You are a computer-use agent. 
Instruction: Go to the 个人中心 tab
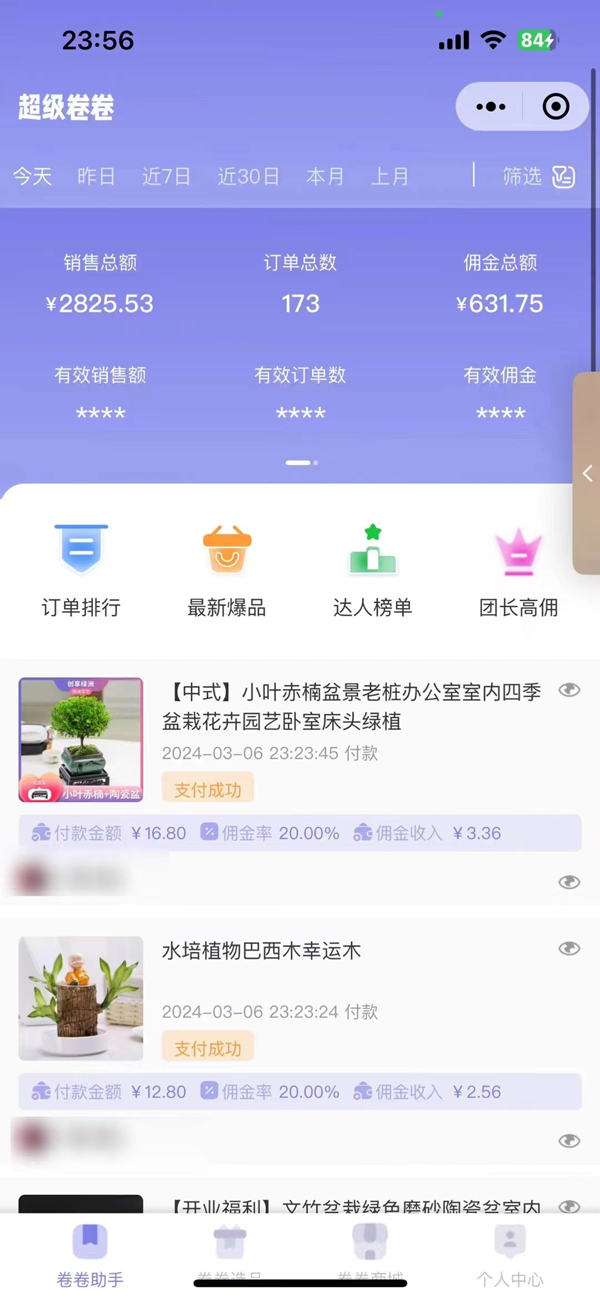point(510,1256)
